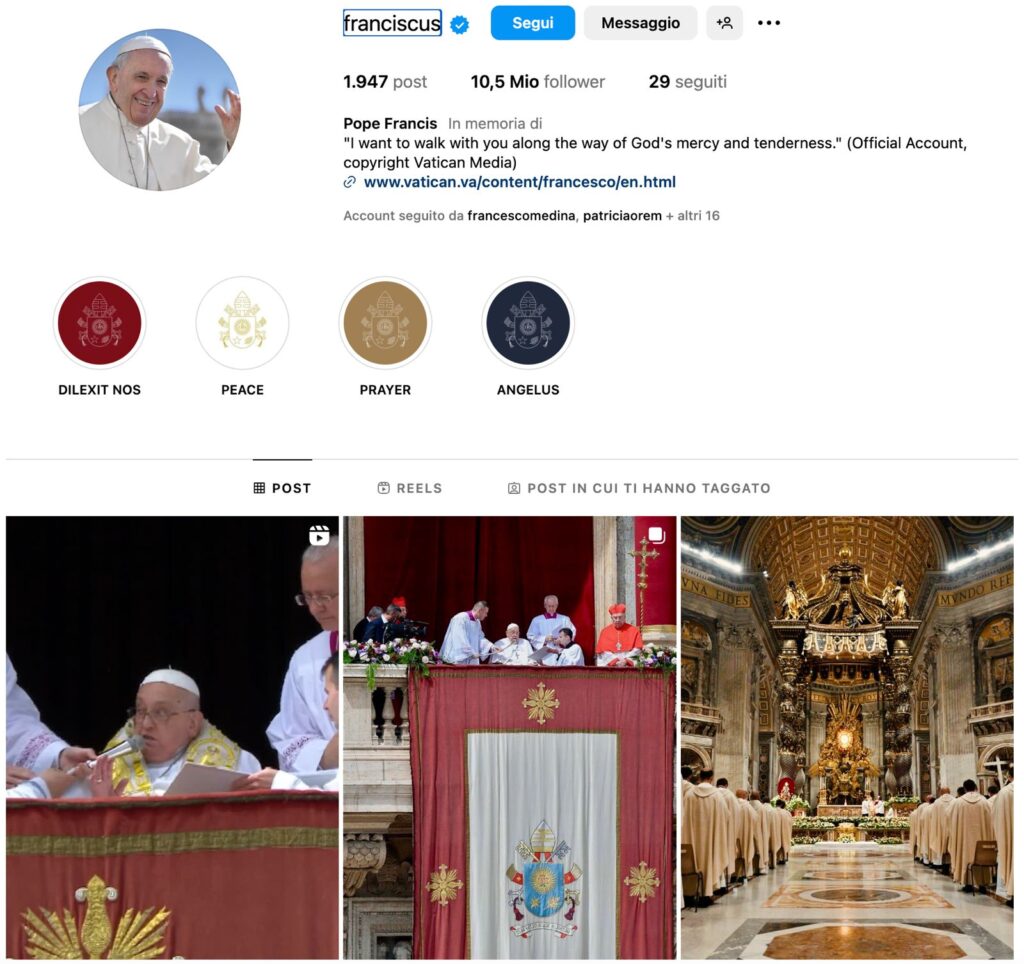1024x964 pixels.
Task: Open the DILEXIT NOS highlight
Action: coord(99,323)
